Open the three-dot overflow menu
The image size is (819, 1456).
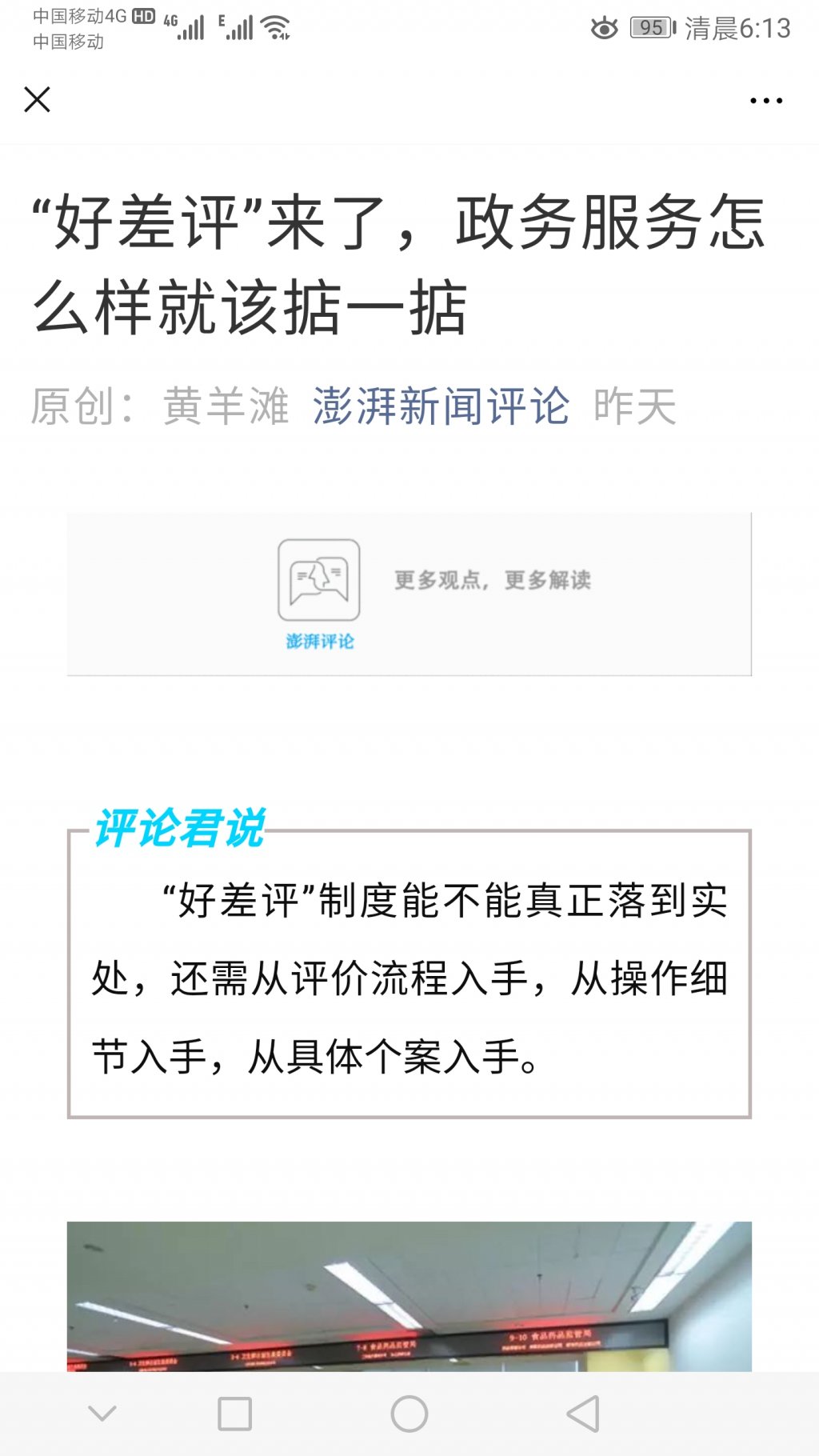[765, 101]
